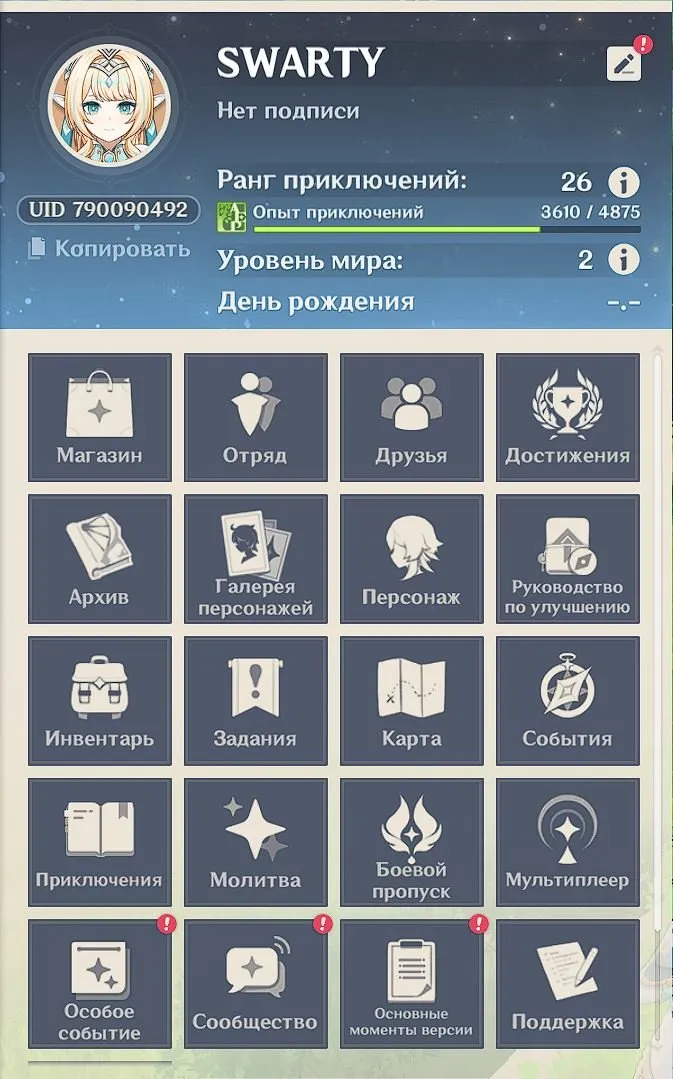673x1079 pixels.
Task: Show info about Ранг приключений
Action: point(624,182)
